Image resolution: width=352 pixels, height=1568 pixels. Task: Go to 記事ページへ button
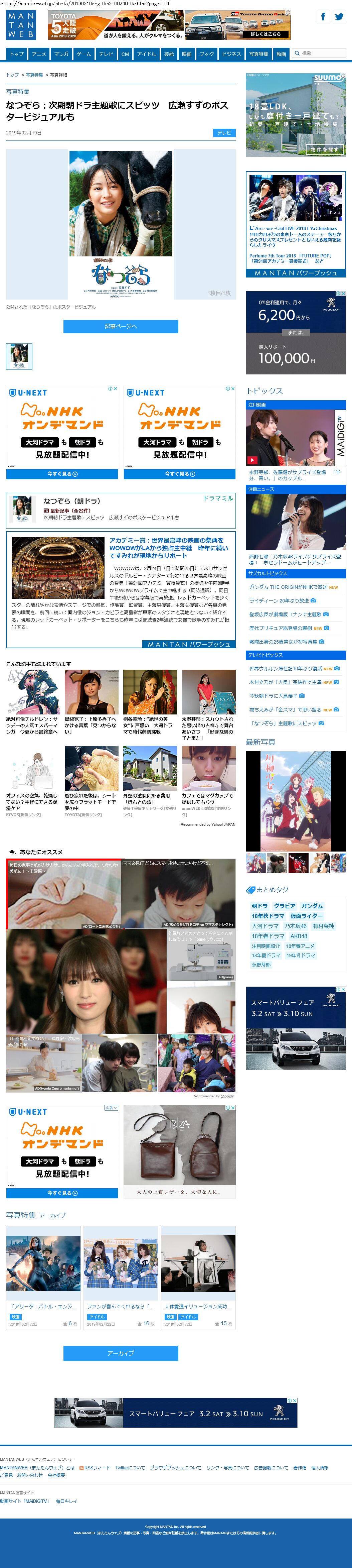(x=120, y=326)
